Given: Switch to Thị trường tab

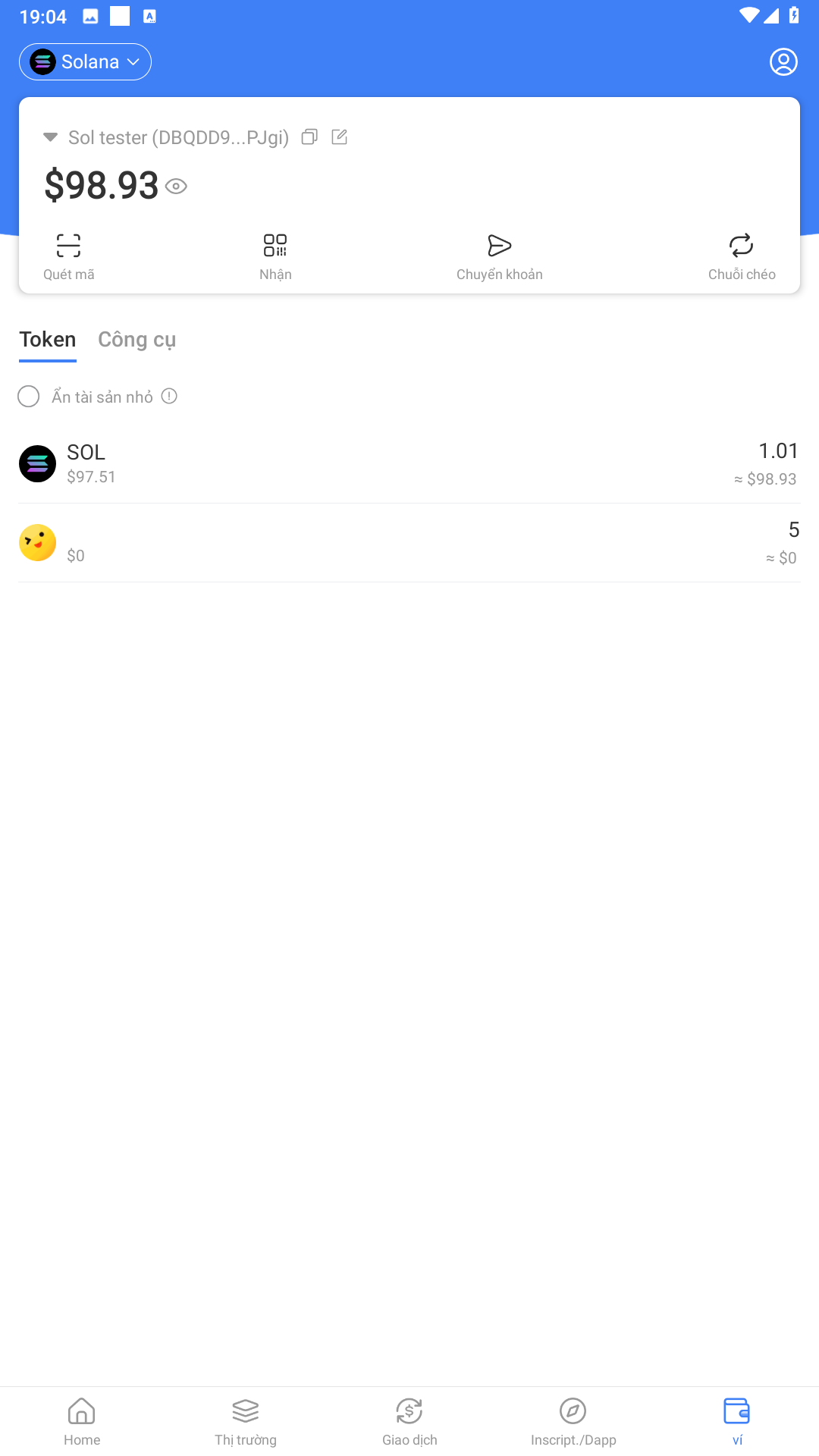Looking at the screenshot, I should [x=246, y=1421].
